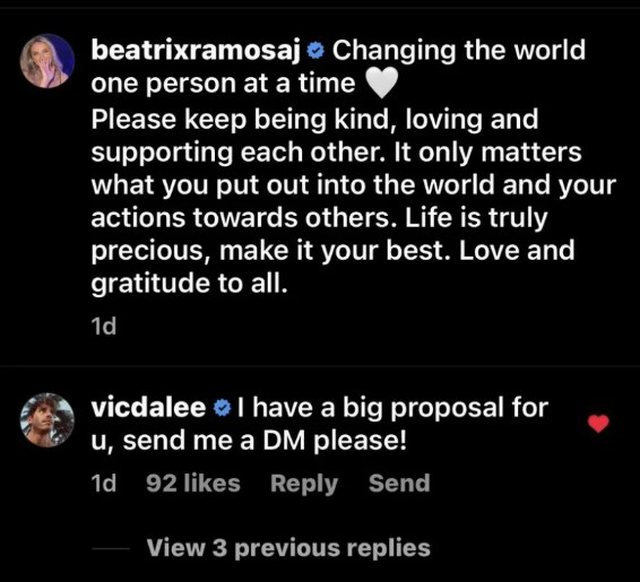View who liked: 92 likes

[x=193, y=484]
